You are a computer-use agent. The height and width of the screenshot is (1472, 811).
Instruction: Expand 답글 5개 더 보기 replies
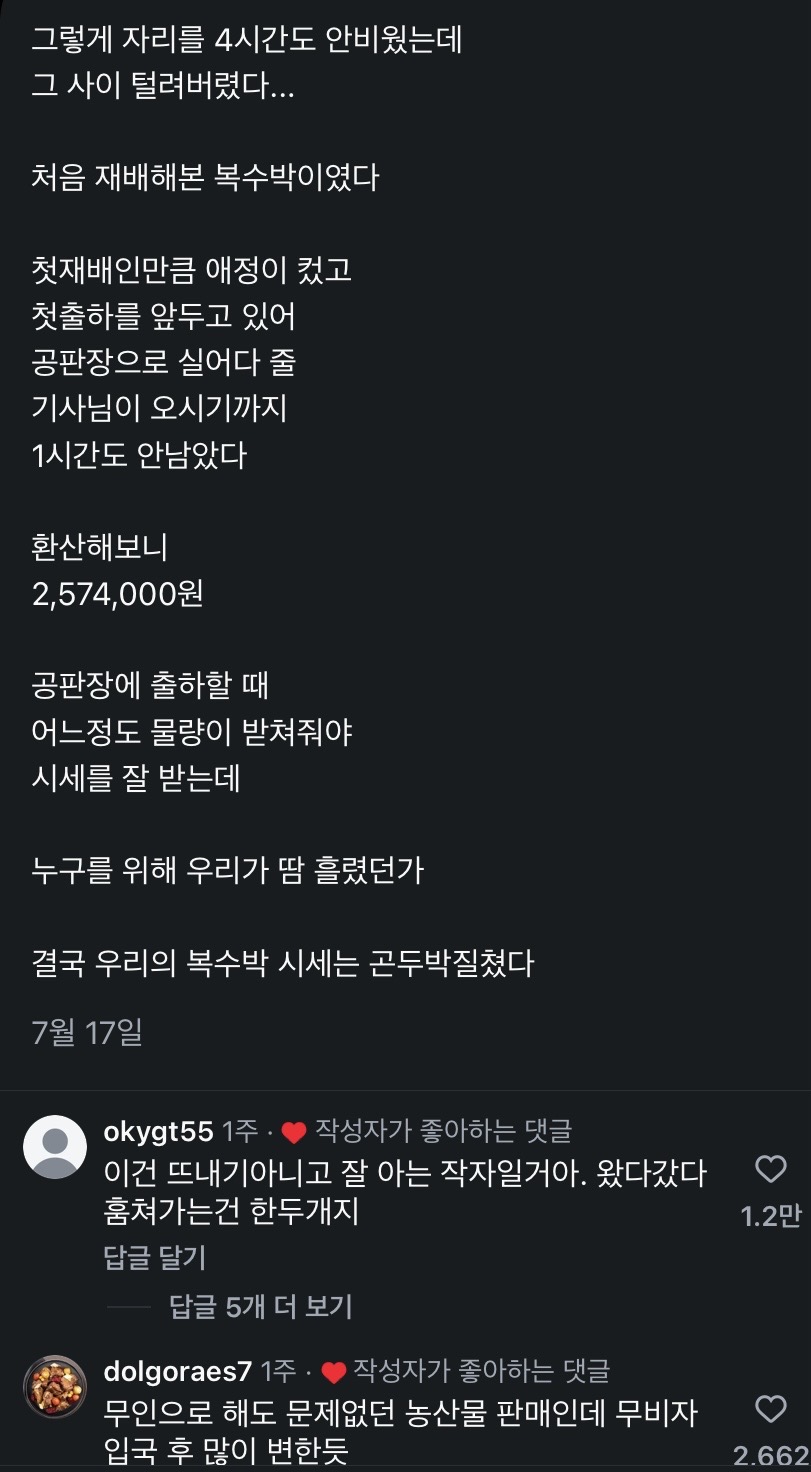(x=261, y=1306)
